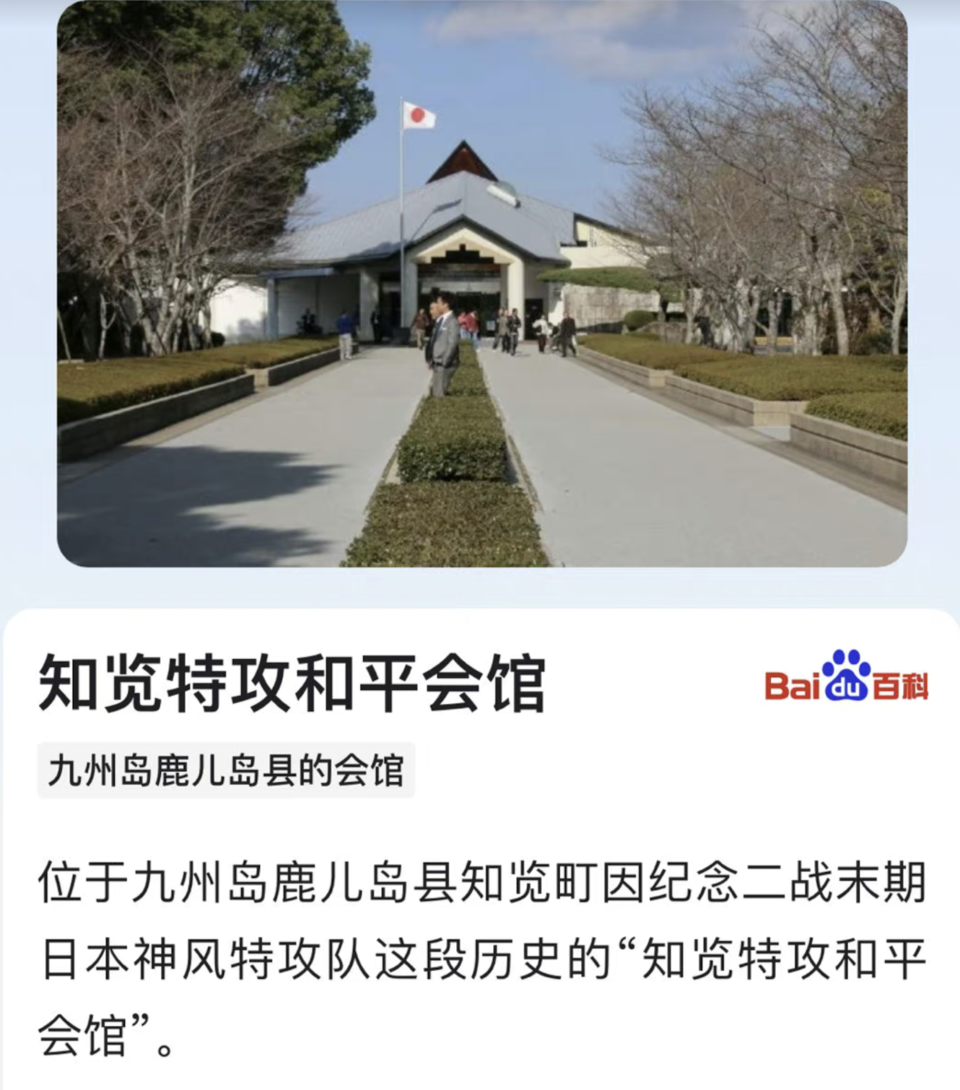The height and width of the screenshot is (1090, 960).
Task: Tap the 九州岛鹿儿岛县的会馆 tag chip
Action: click(x=226, y=771)
